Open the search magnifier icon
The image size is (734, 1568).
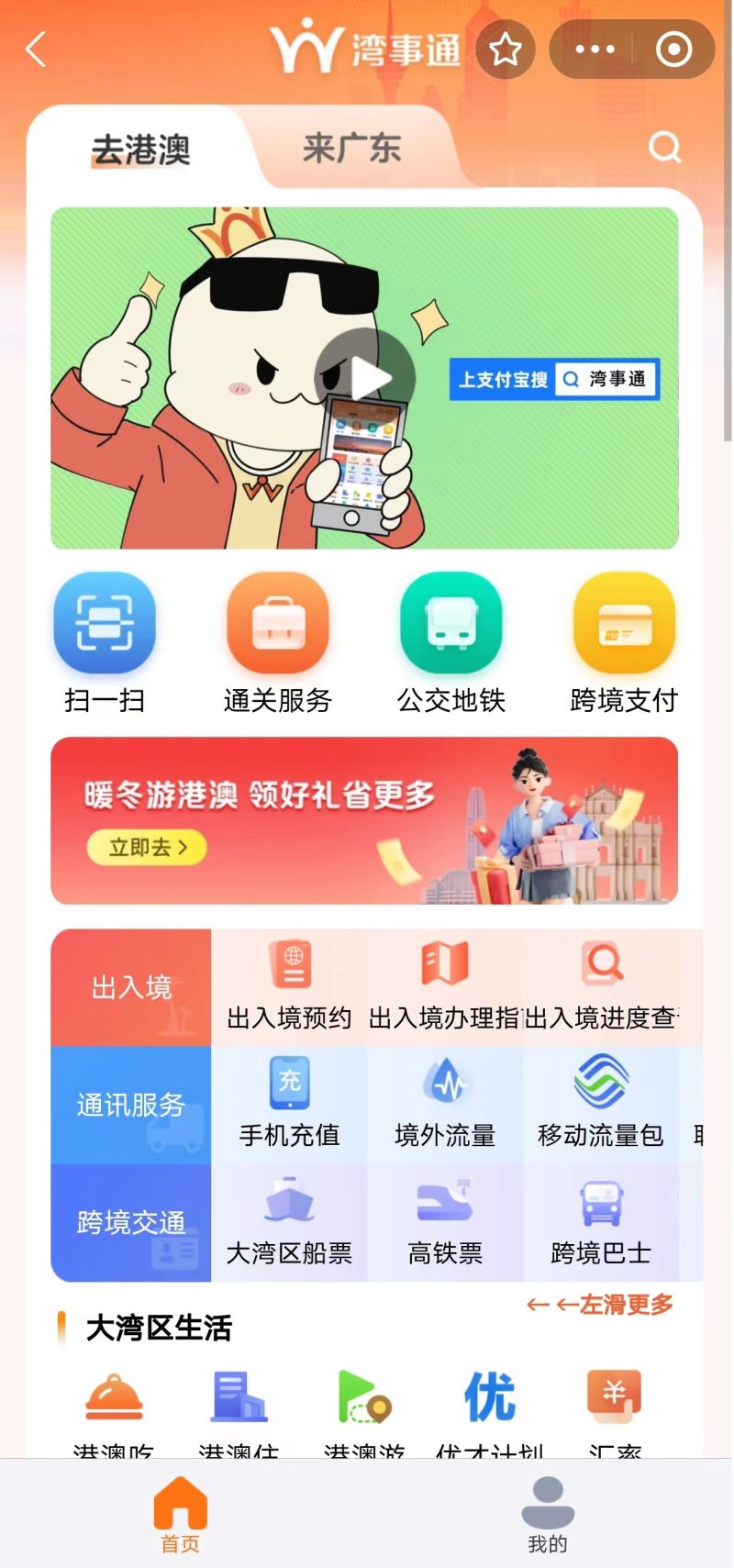pos(664,147)
